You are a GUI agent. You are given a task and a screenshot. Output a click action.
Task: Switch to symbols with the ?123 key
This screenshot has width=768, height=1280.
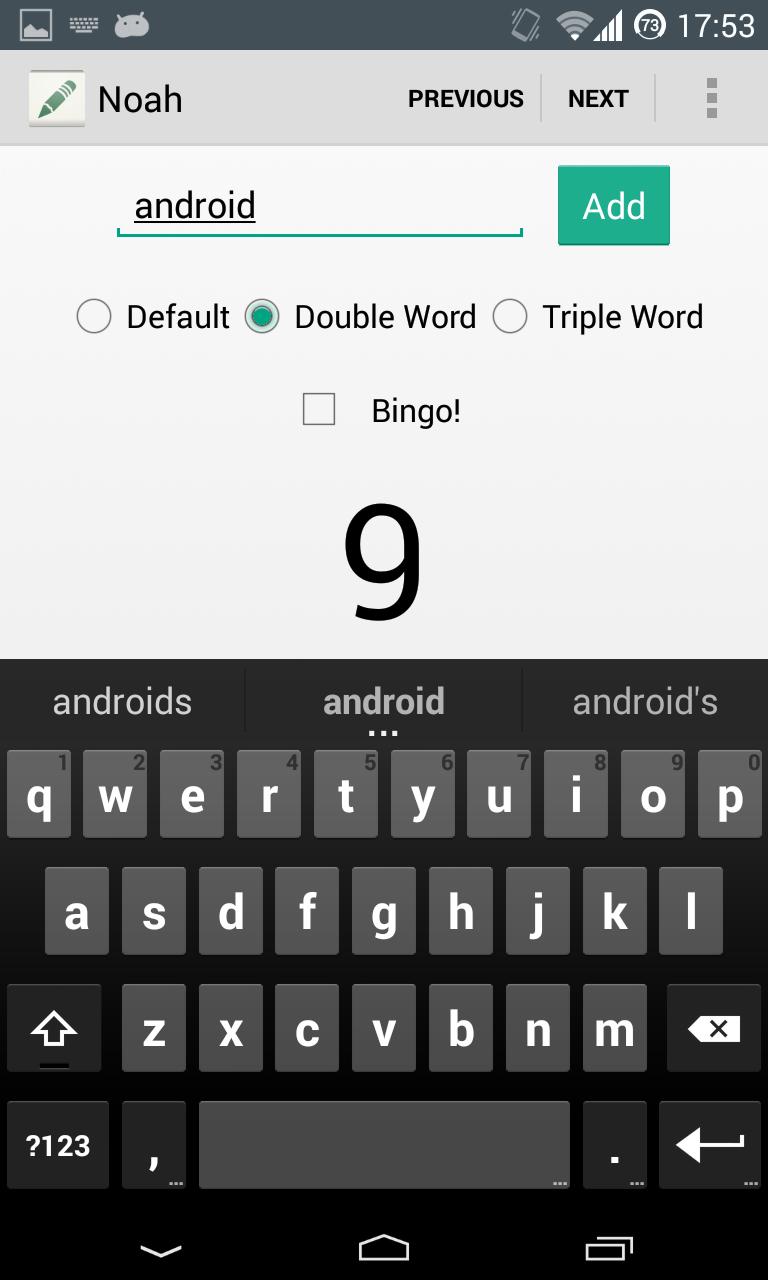click(x=57, y=1144)
